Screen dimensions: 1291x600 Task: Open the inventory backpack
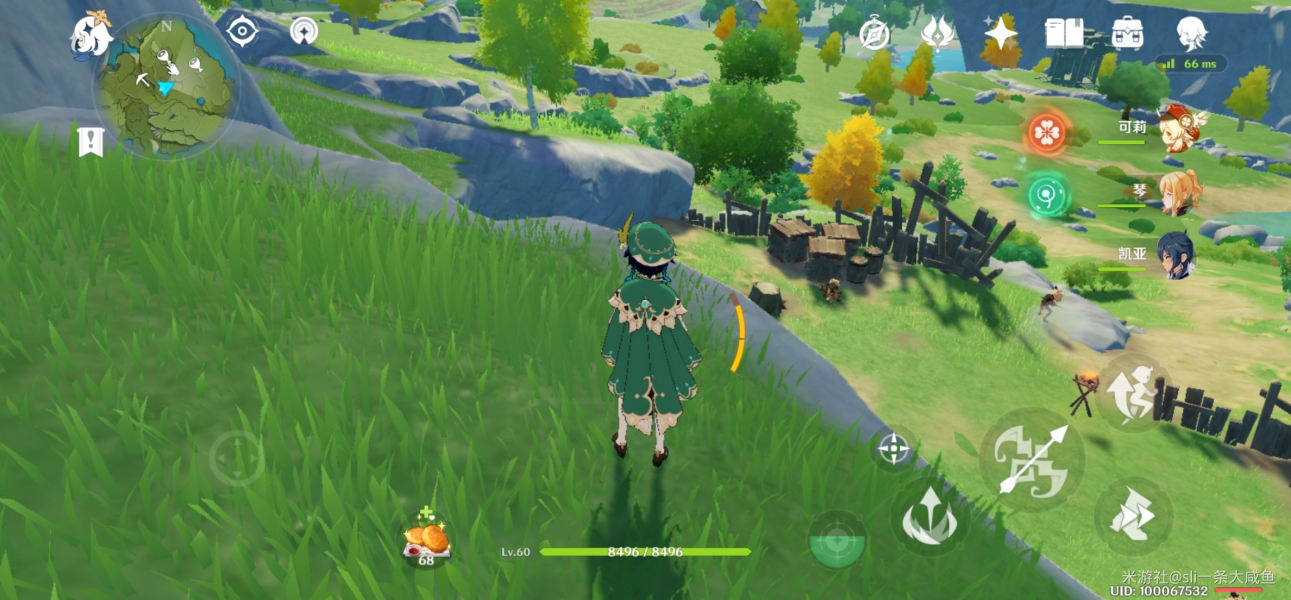[x=1128, y=33]
